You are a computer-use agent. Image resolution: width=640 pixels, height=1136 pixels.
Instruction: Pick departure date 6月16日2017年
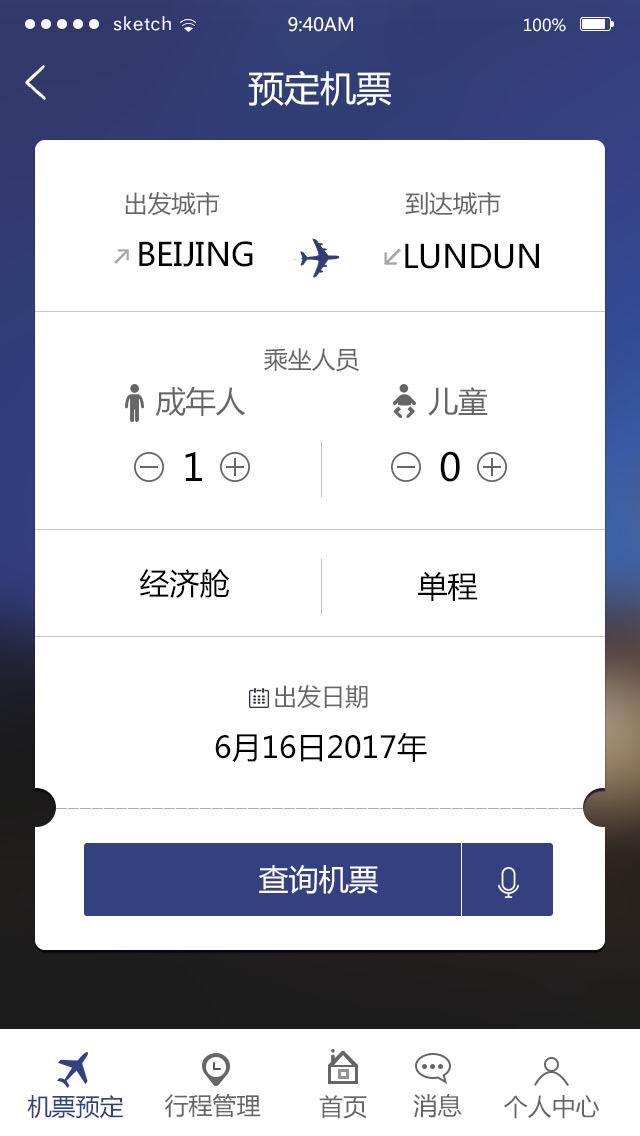tap(320, 747)
